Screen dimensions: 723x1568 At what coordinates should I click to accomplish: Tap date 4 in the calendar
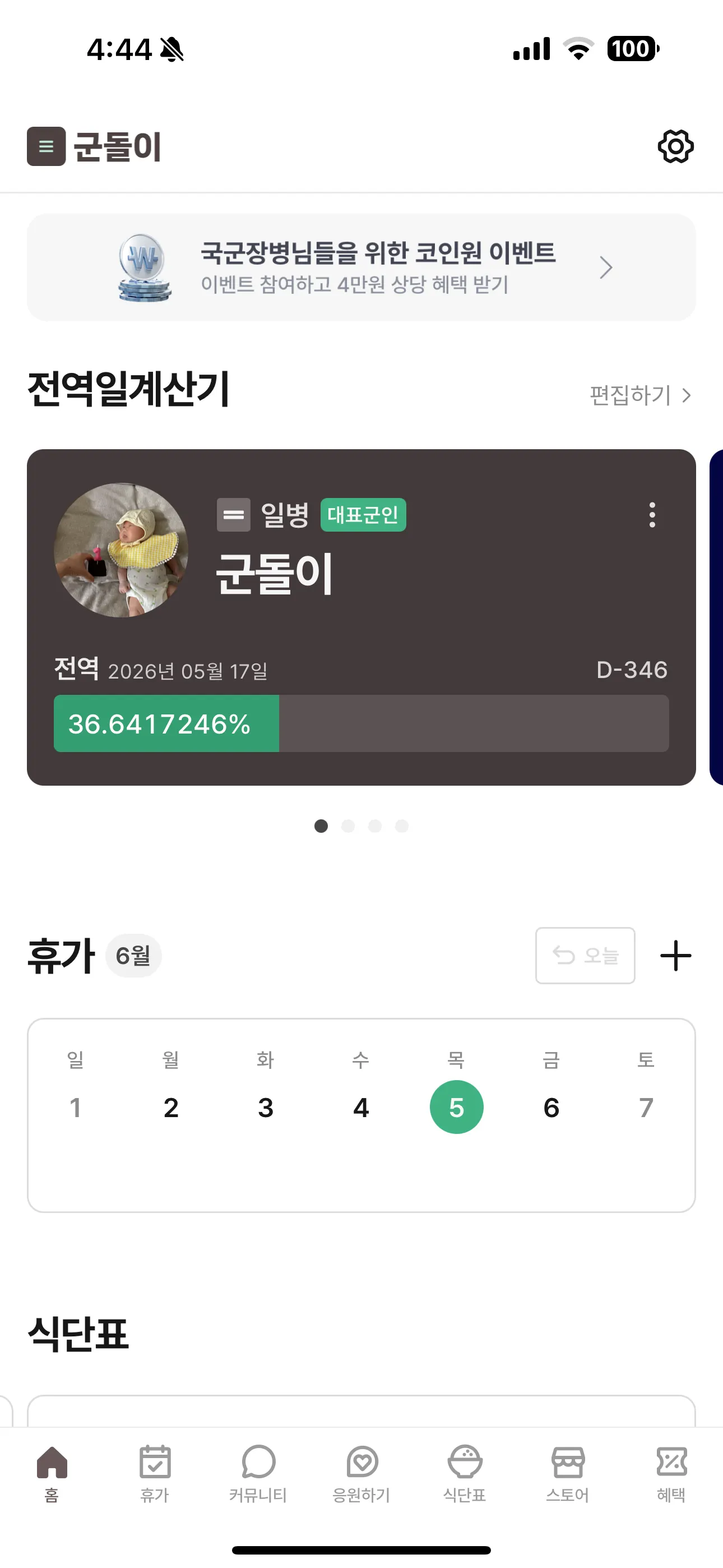(x=361, y=1107)
